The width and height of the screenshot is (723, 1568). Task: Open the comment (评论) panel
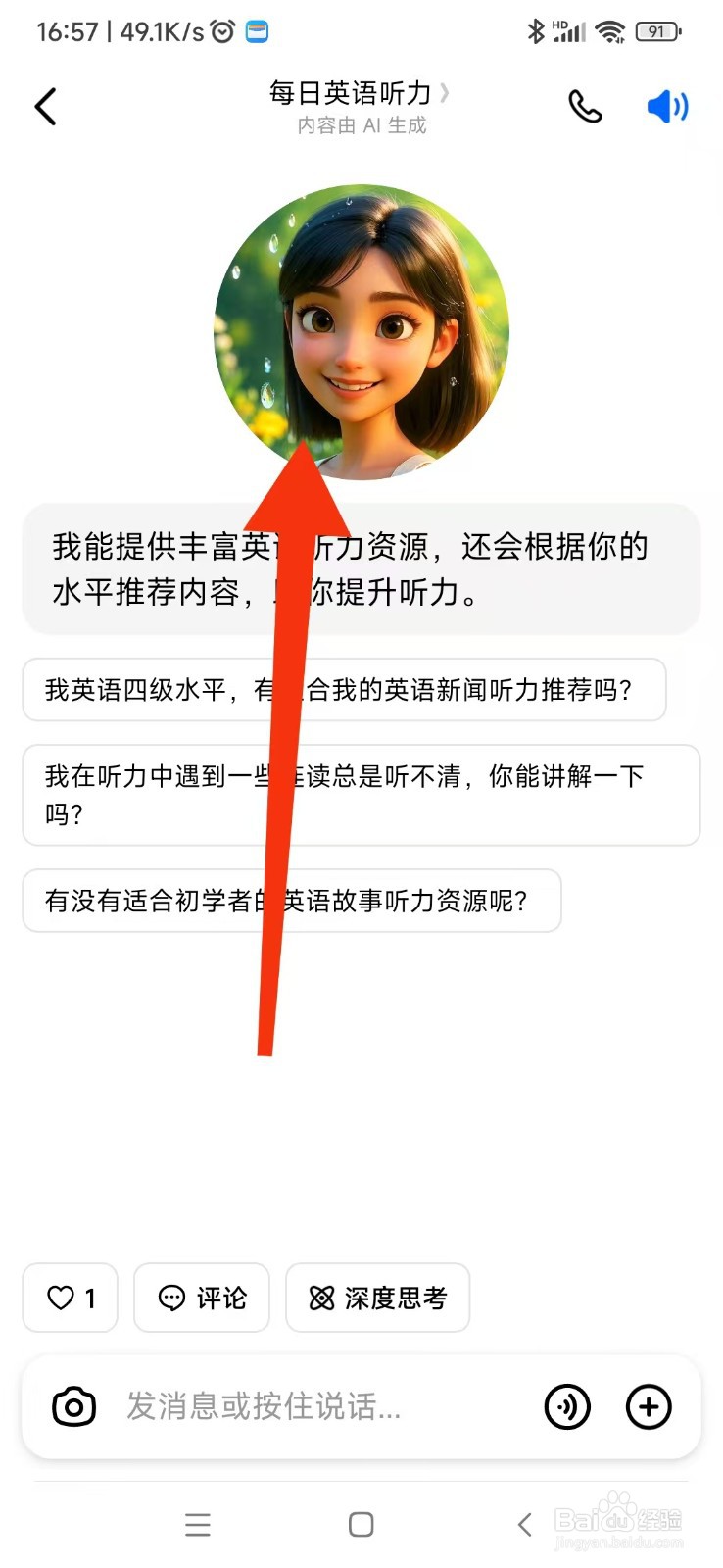point(202,1298)
